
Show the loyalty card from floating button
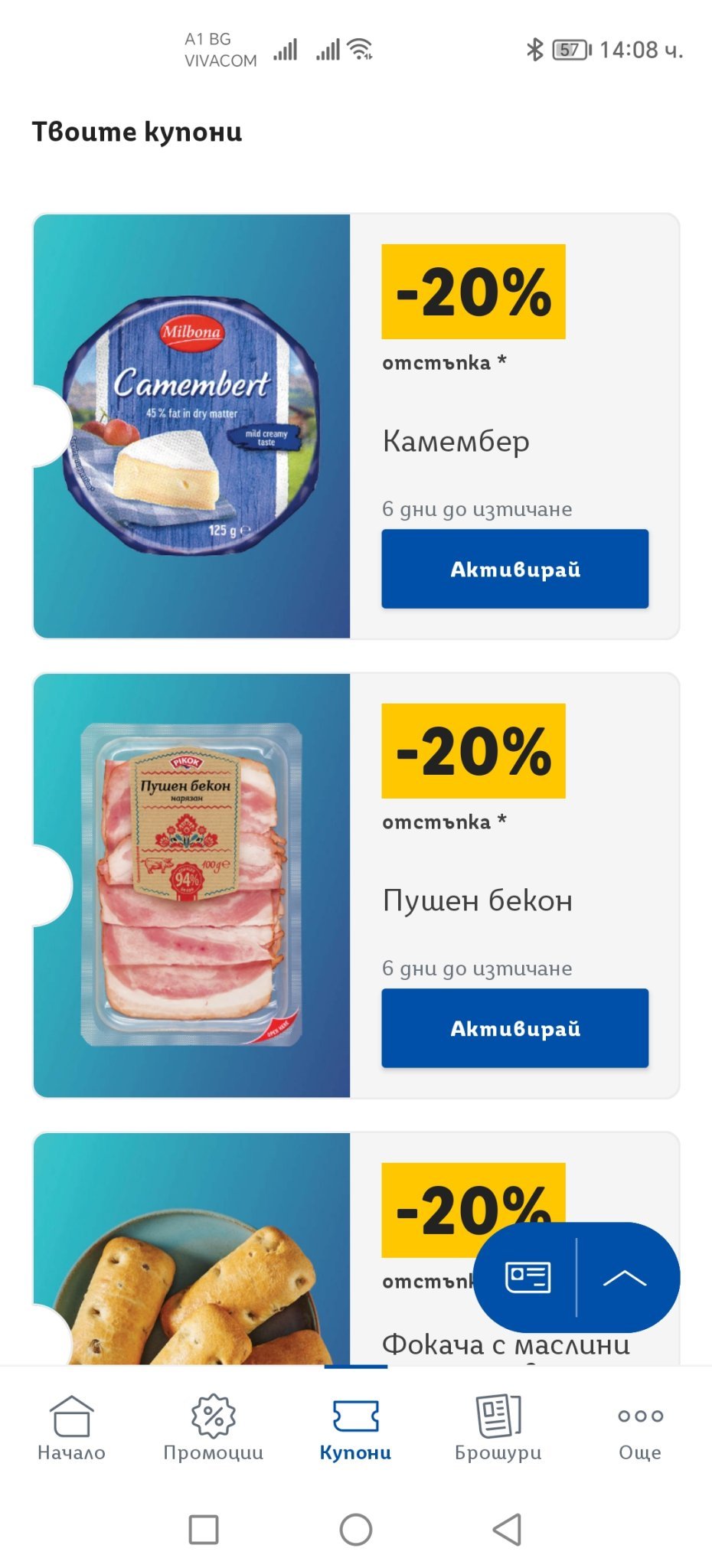pyautogui.click(x=527, y=1277)
